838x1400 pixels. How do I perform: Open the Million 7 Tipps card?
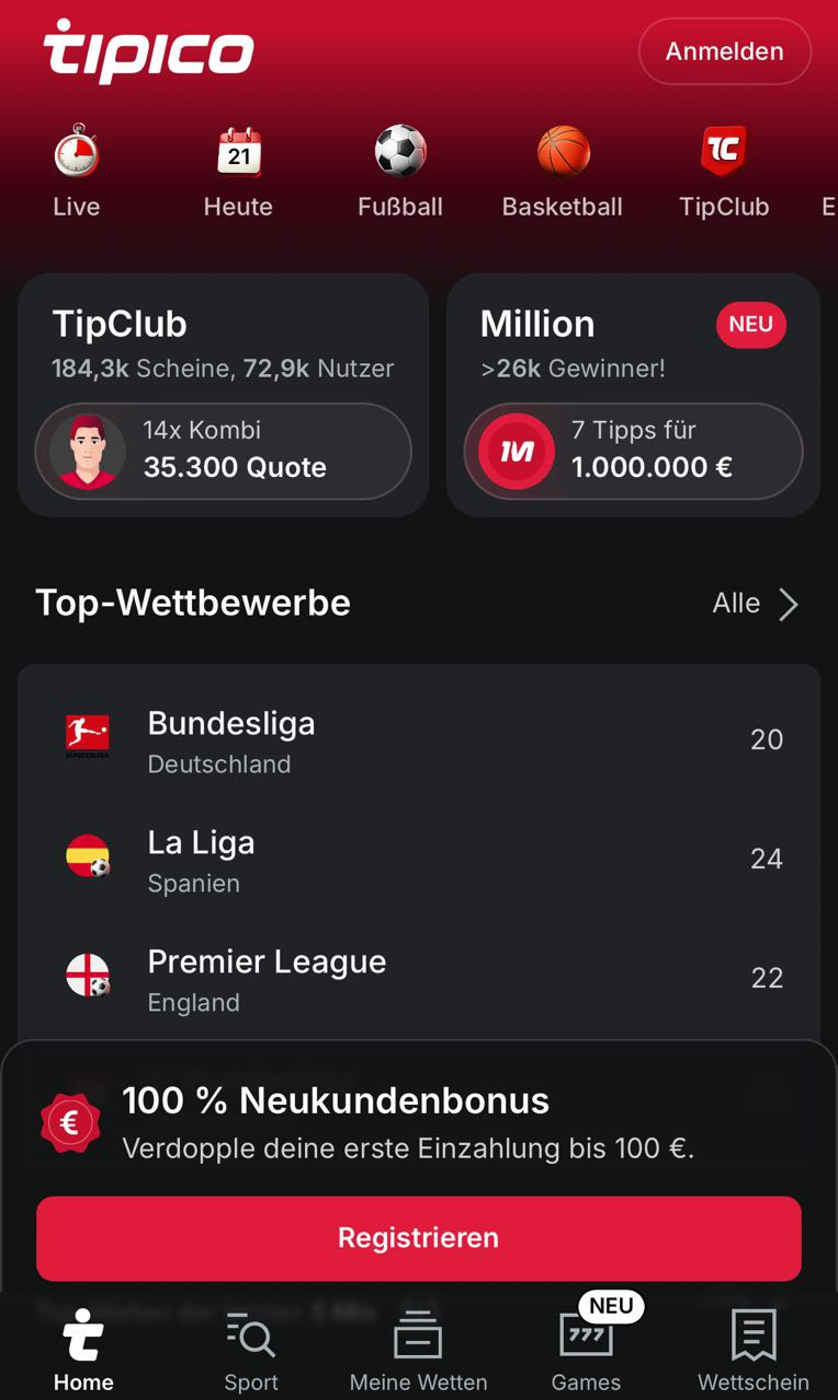[x=633, y=451]
